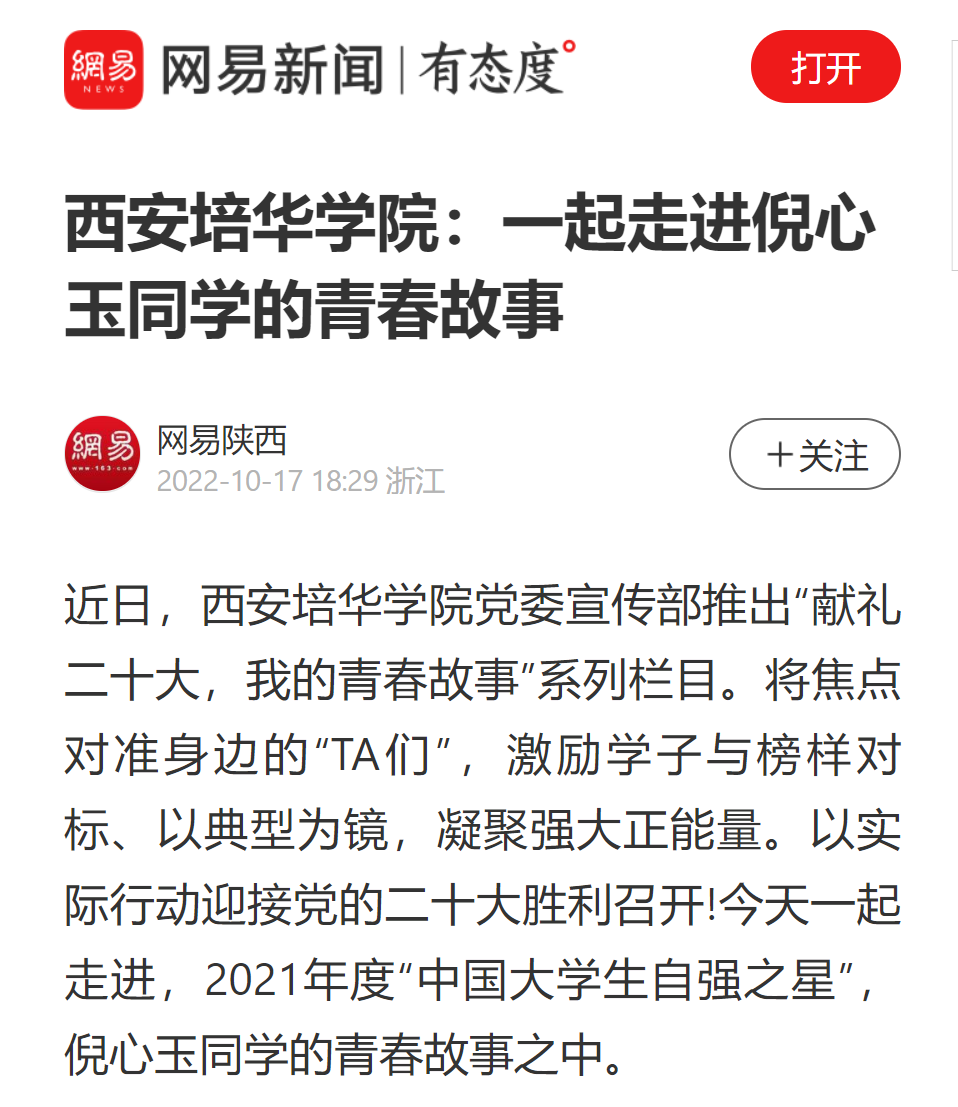
Task: Open the 网易新闻 logo in the header
Action: coord(104,69)
